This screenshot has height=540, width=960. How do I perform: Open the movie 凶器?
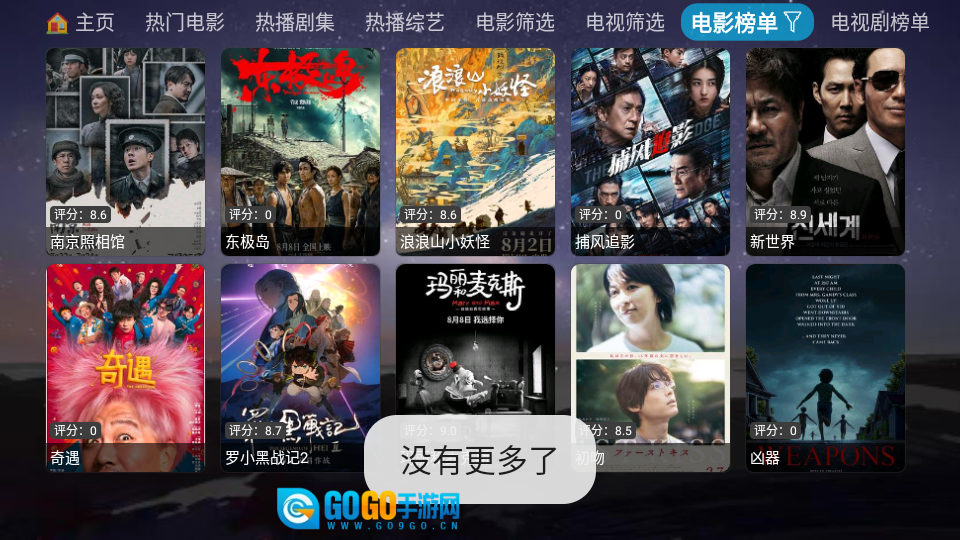(x=825, y=365)
